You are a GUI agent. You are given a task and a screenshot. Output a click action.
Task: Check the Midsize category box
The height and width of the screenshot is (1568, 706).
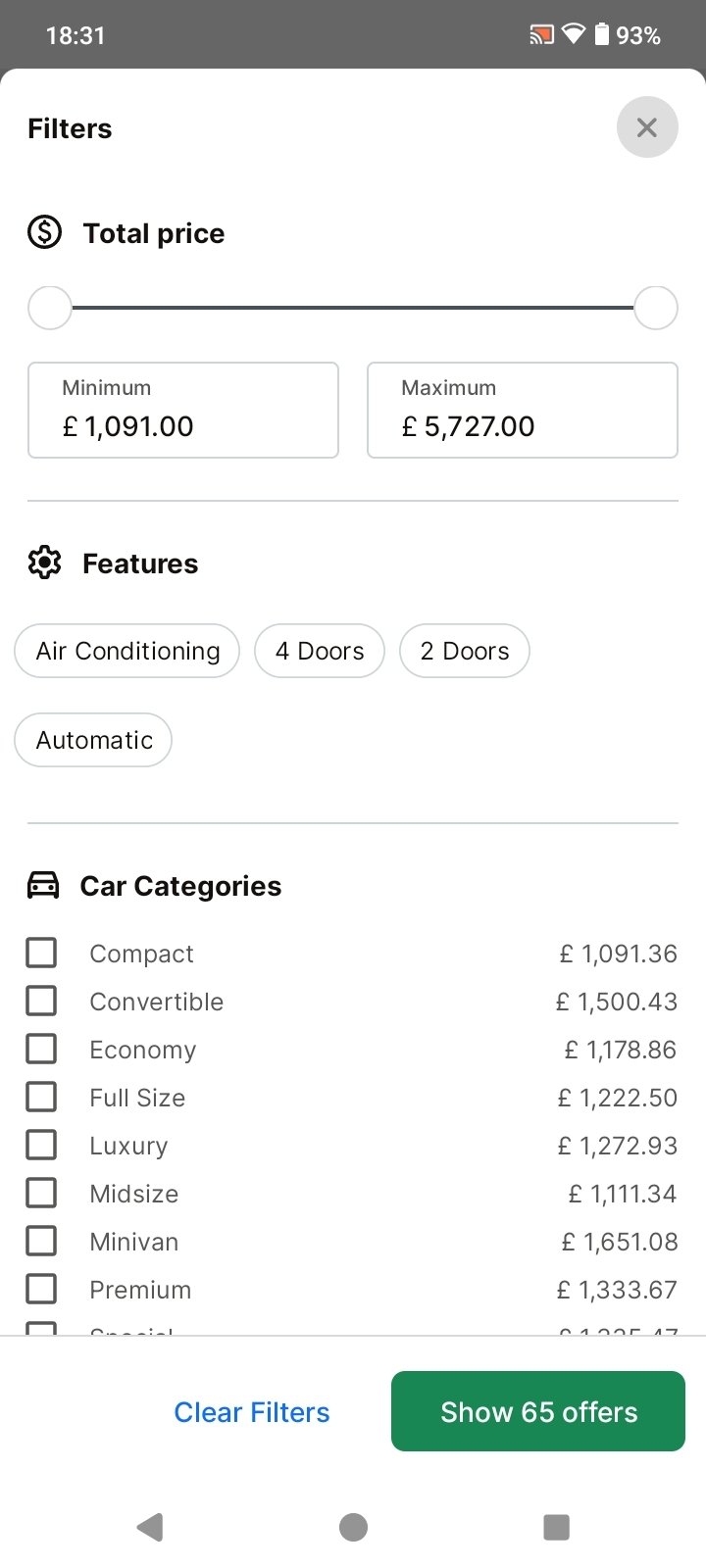click(x=41, y=1193)
